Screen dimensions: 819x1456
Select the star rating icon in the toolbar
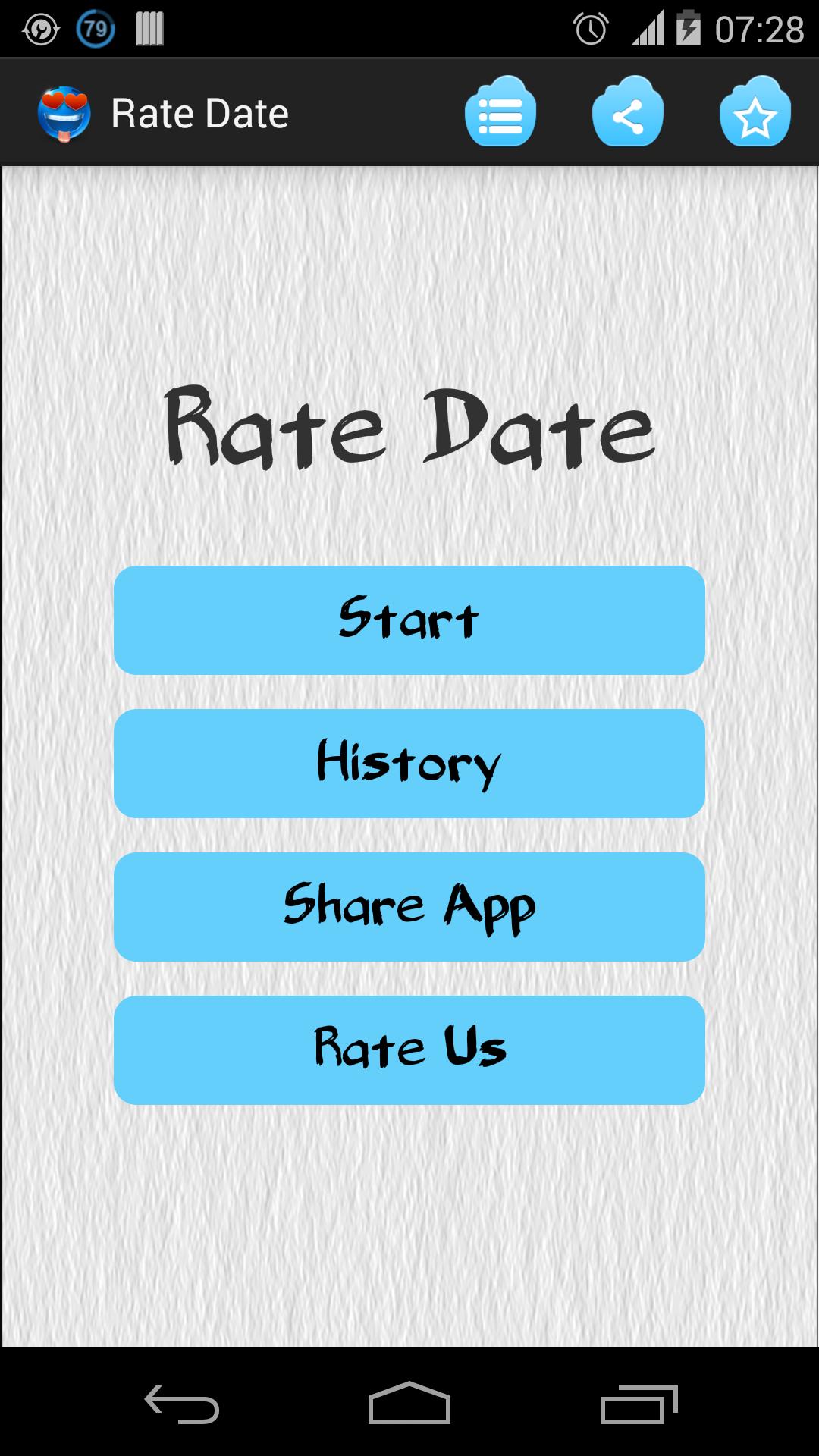[755, 112]
